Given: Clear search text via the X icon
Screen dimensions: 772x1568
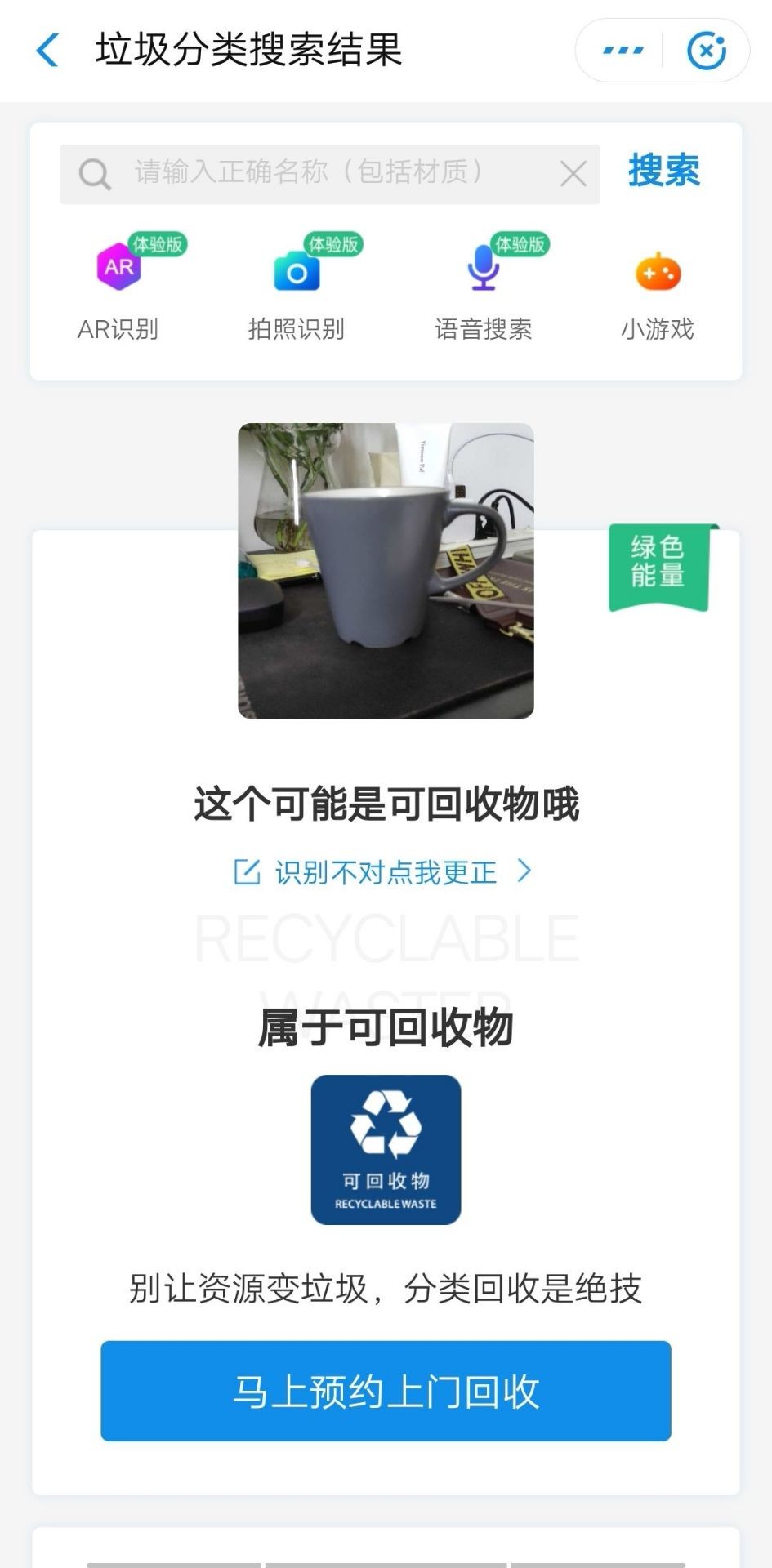Looking at the screenshot, I should pos(572,173).
